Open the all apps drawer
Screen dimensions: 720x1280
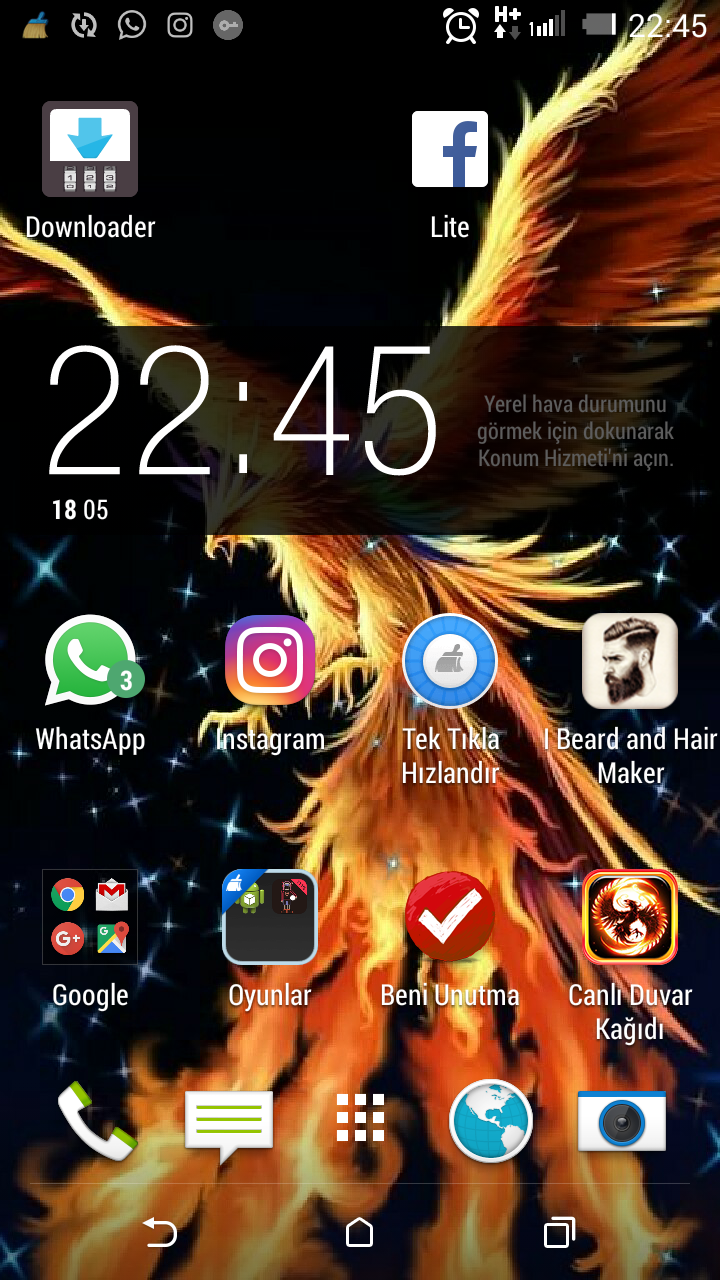[x=360, y=1118]
